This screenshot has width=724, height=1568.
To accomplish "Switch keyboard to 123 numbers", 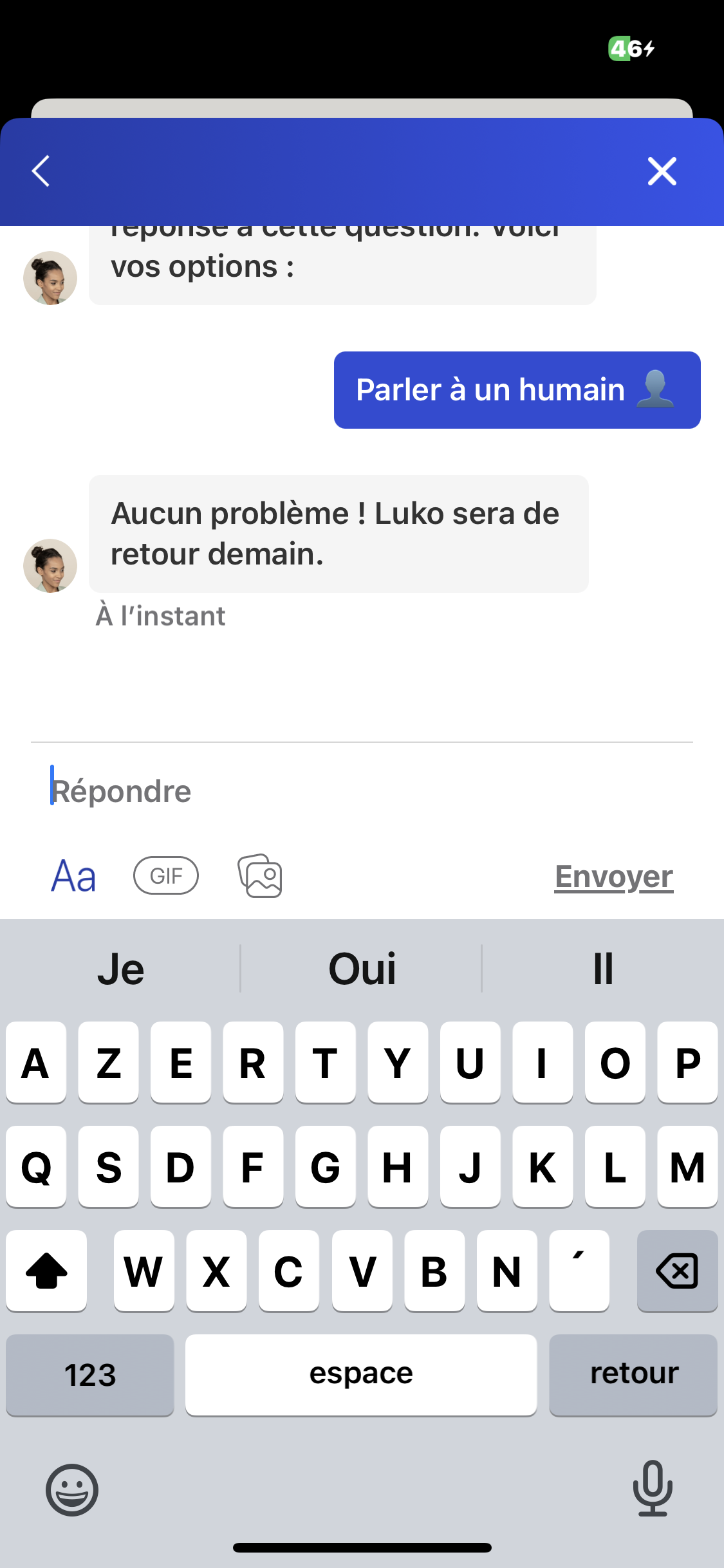I will point(90,1375).
